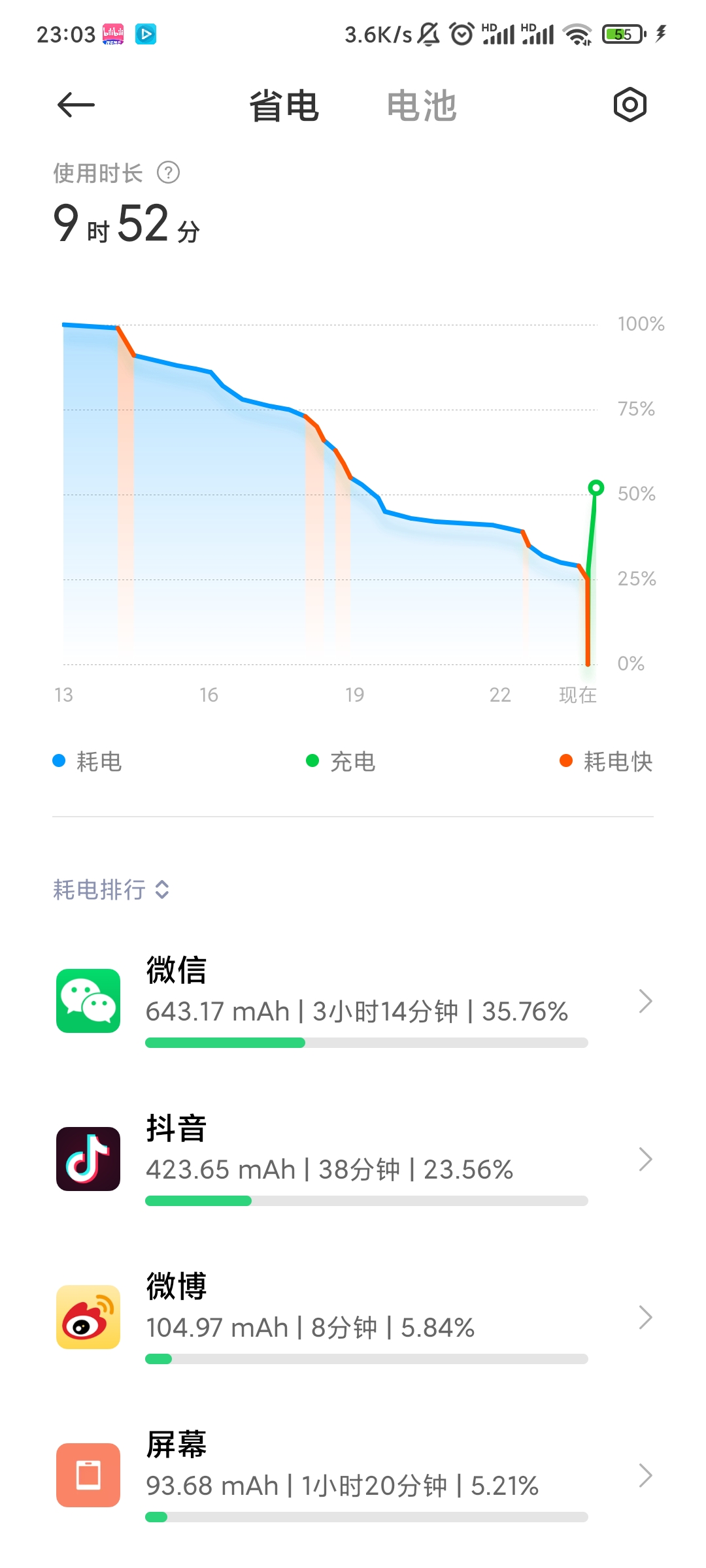Open 微博 power usage details
Viewport: 706px width, 1568px height.
coord(353,1317)
